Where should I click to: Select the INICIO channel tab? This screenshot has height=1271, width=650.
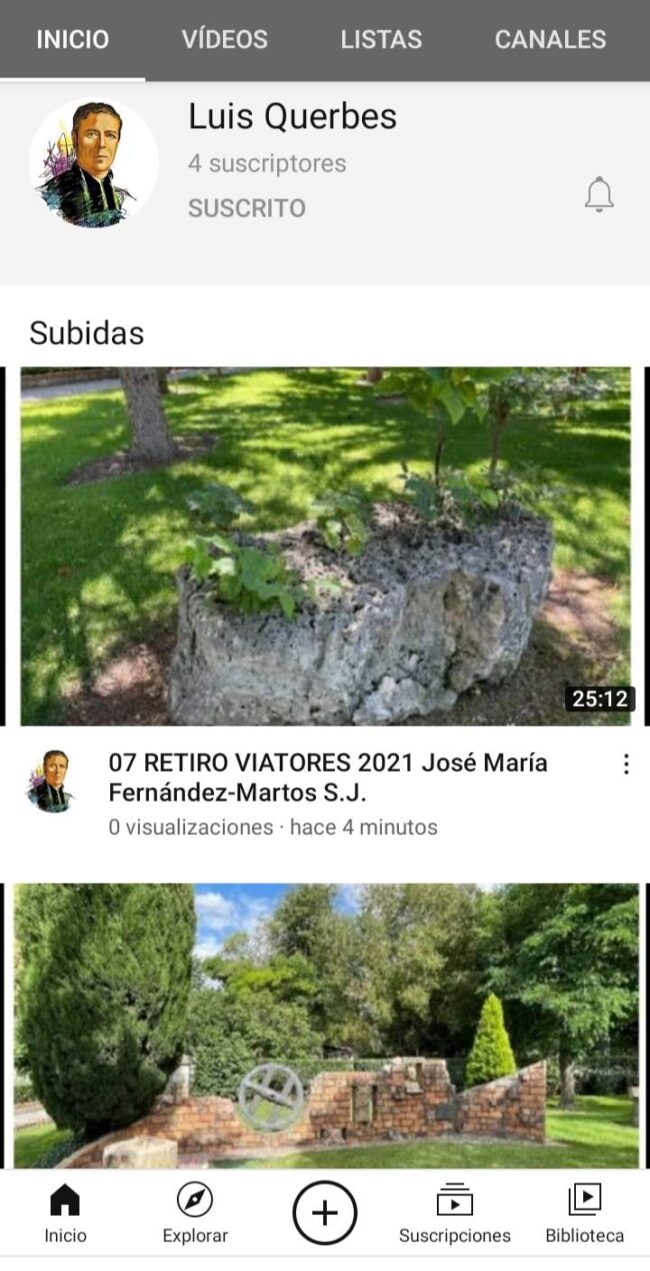point(72,40)
